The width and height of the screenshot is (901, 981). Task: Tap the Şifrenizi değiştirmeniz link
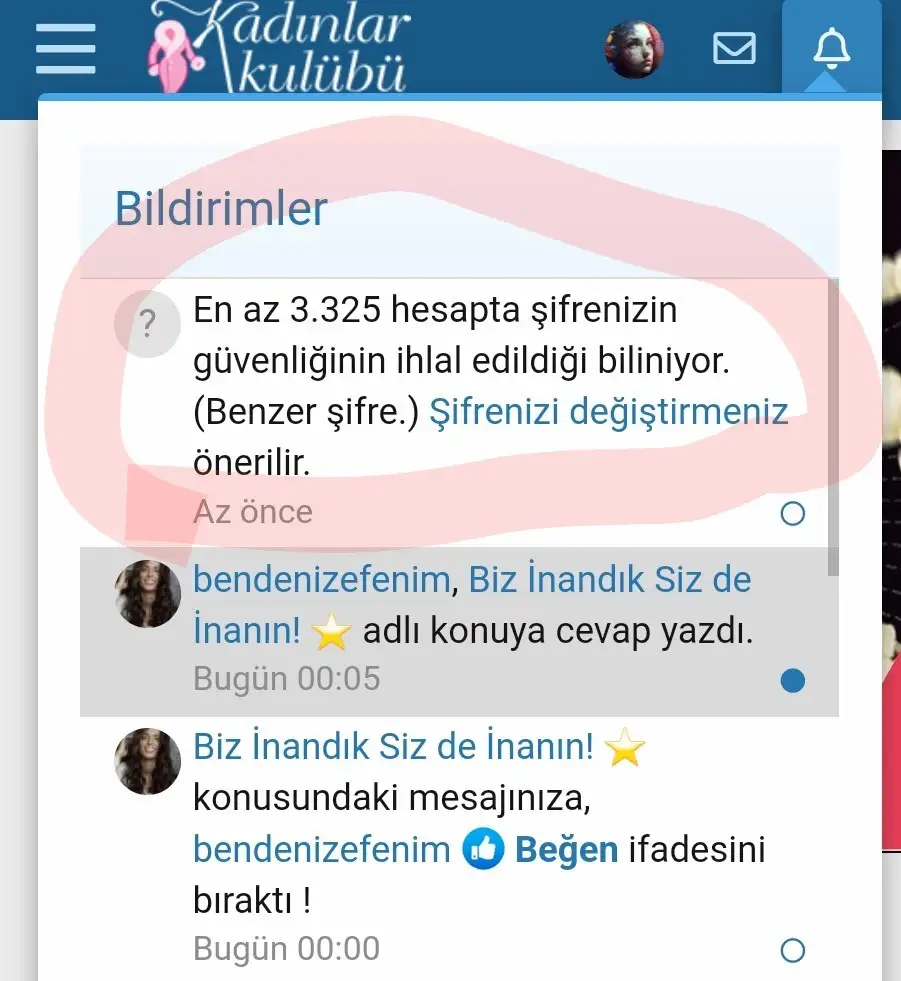click(608, 412)
